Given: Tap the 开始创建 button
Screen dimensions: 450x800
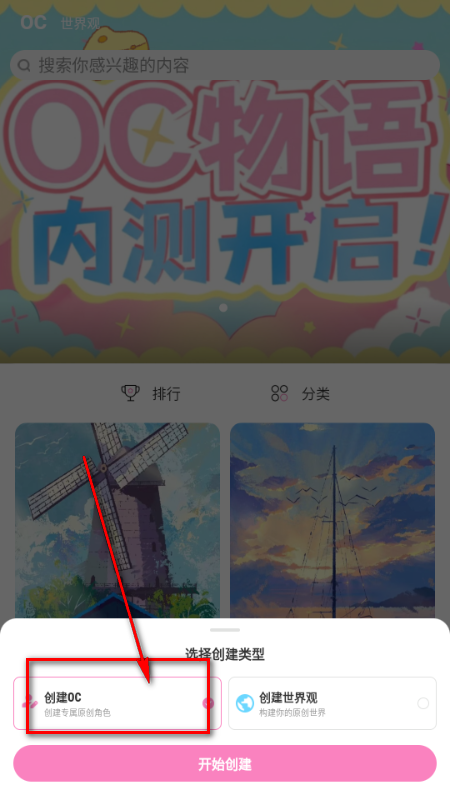Looking at the screenshot, I should [x=225, y=764].
